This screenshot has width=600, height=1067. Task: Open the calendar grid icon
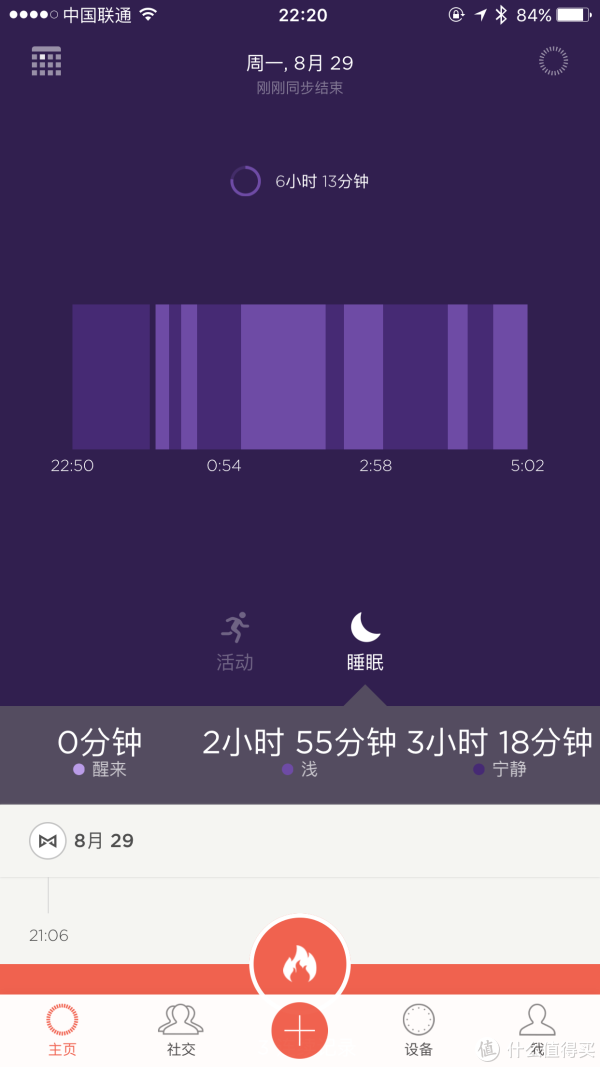46,61
